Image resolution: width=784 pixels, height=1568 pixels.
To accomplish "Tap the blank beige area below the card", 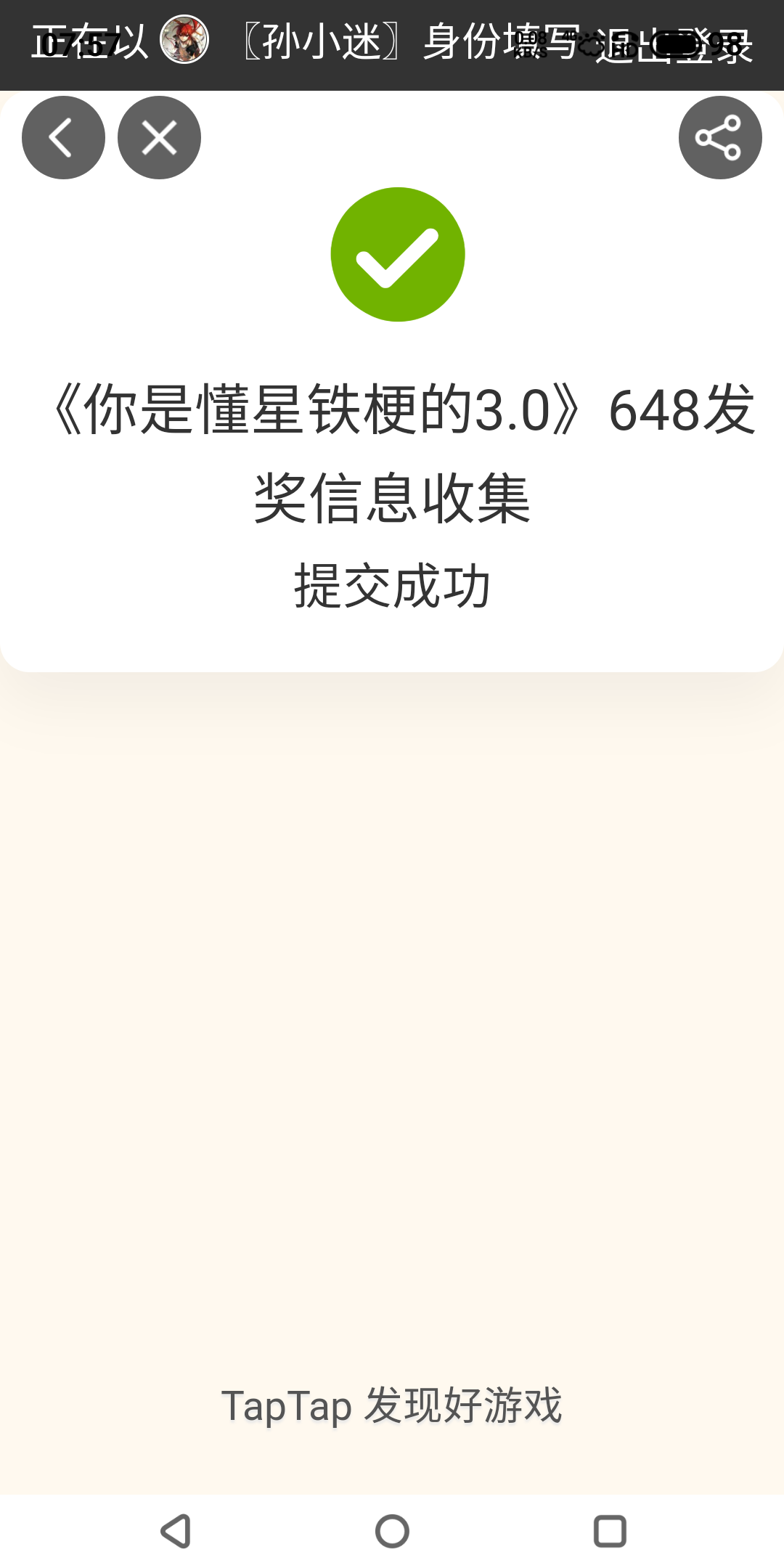I will pos(392,1016).
